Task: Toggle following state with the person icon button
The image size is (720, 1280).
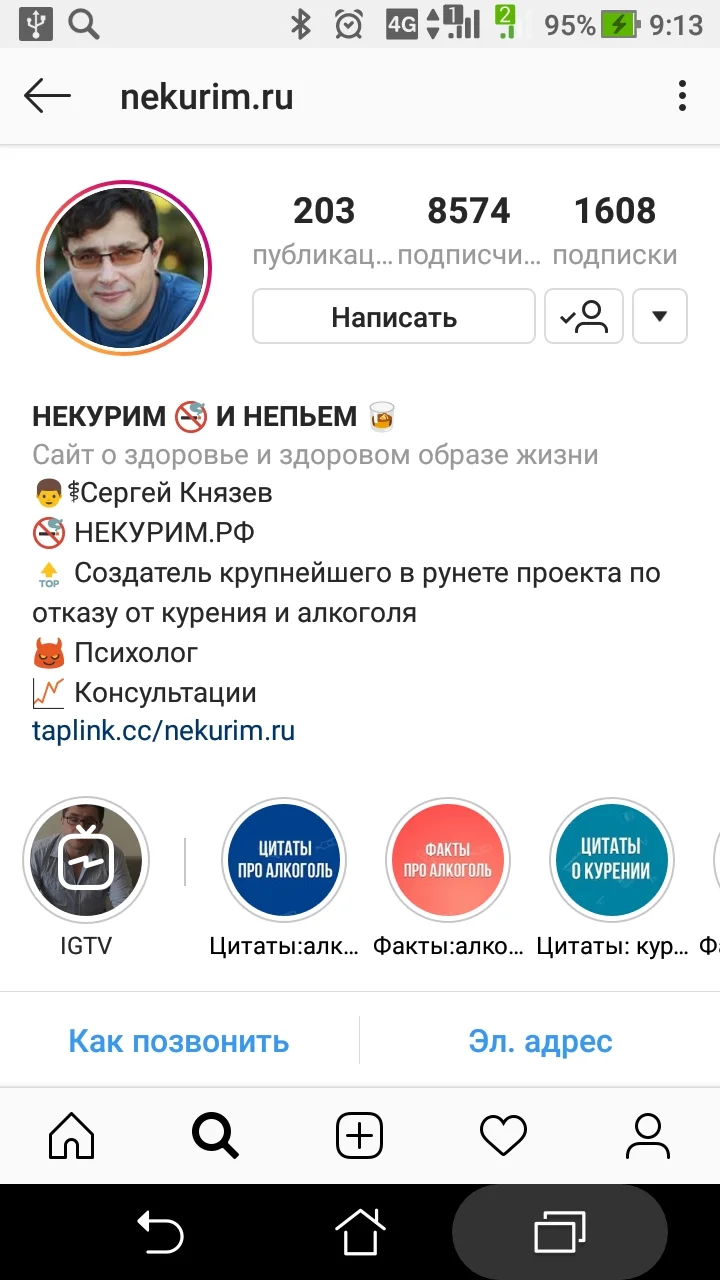Action: pos(583,316)
